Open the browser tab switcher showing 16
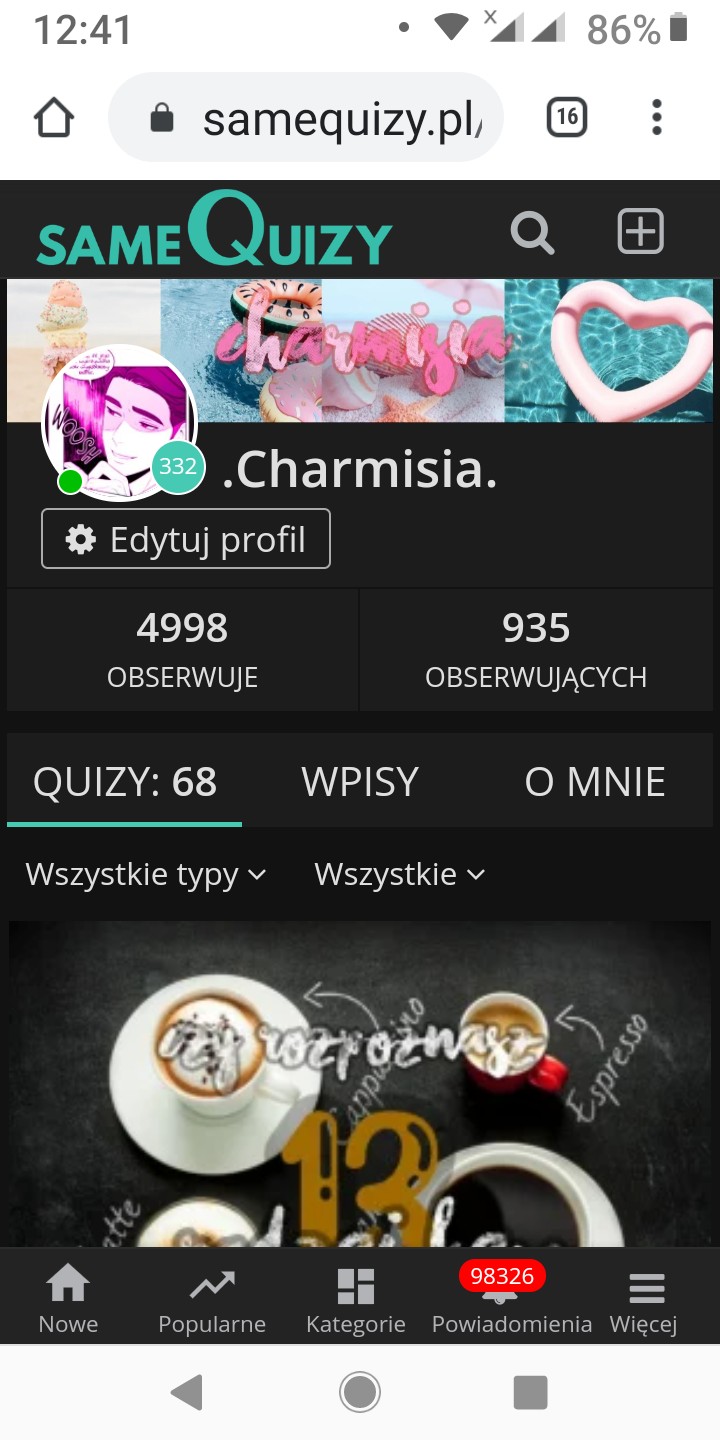The height and width of the screenshot is (1440, 720). point(567,118)
